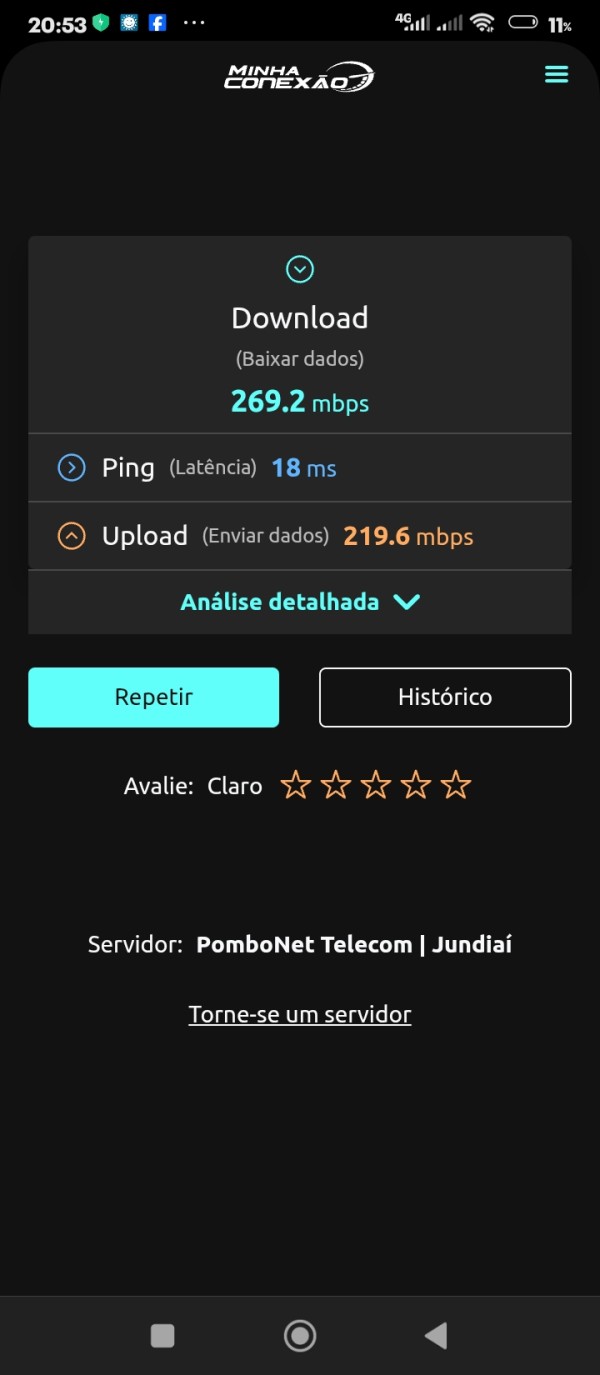Return to the home screen
600x1375 pixels.
point(300,1335)
